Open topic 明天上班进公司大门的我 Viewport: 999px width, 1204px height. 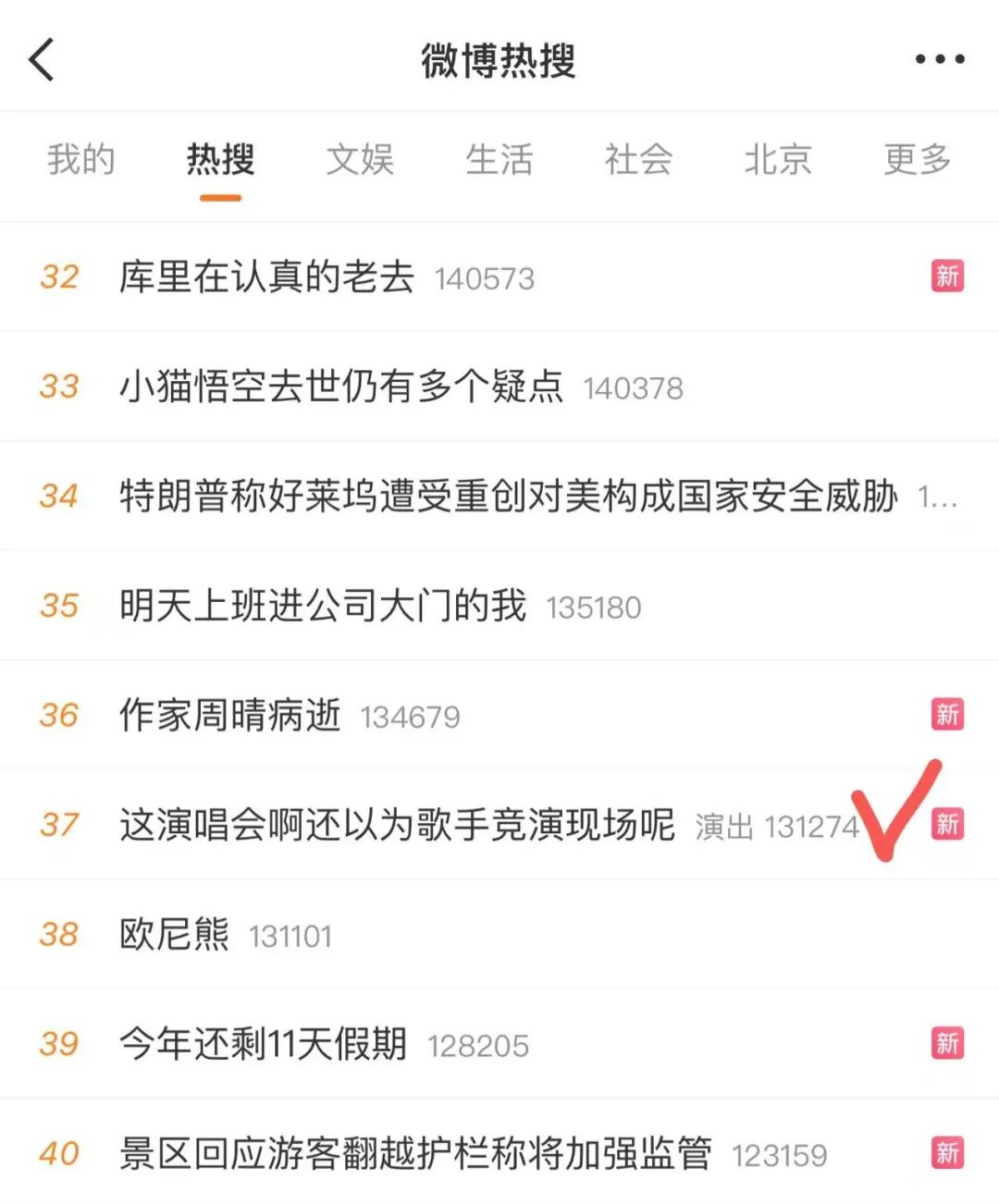(x=322, y=607)
